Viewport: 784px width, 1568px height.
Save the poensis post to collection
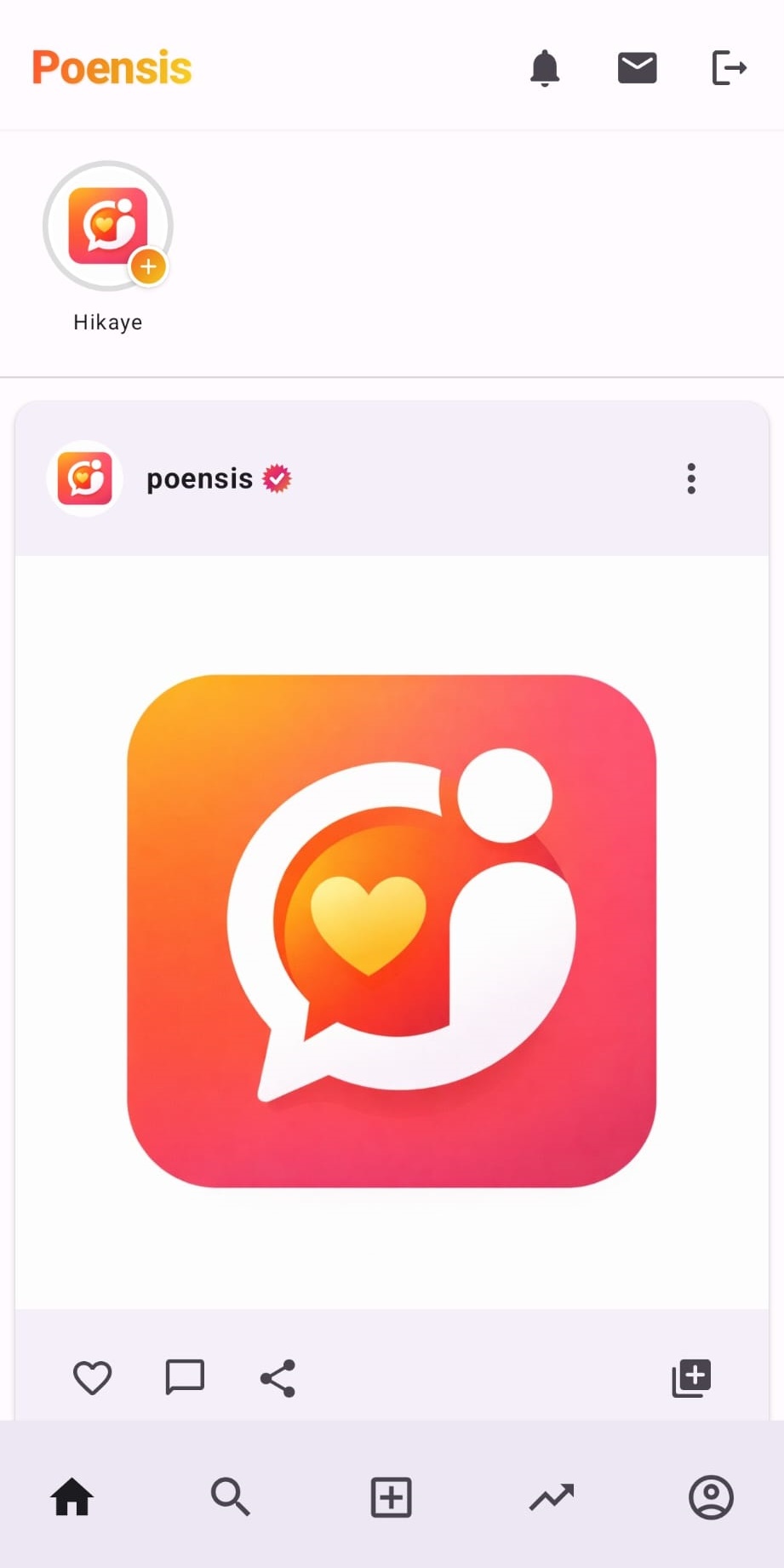(691, 1377)
